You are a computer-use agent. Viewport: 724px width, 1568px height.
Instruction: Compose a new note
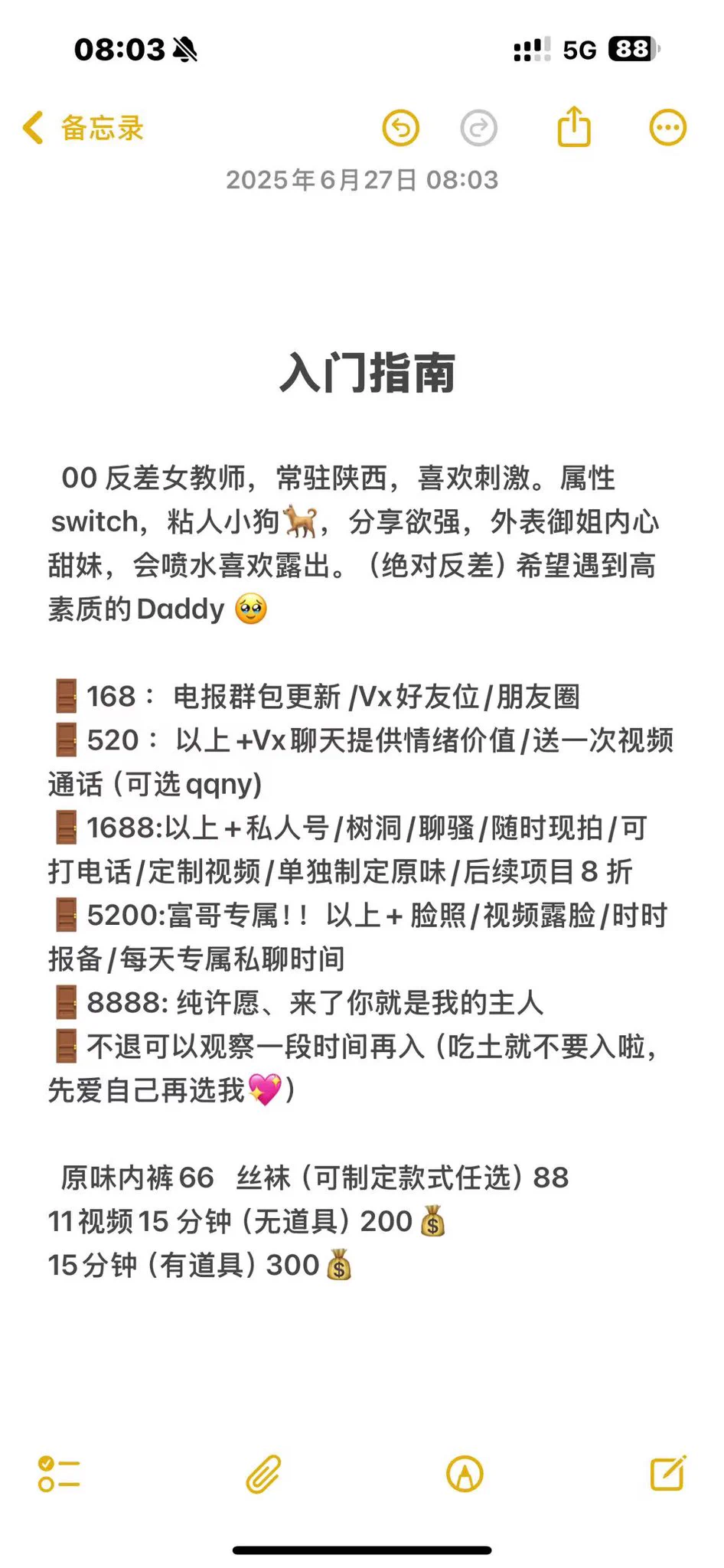coord(667,1474)
